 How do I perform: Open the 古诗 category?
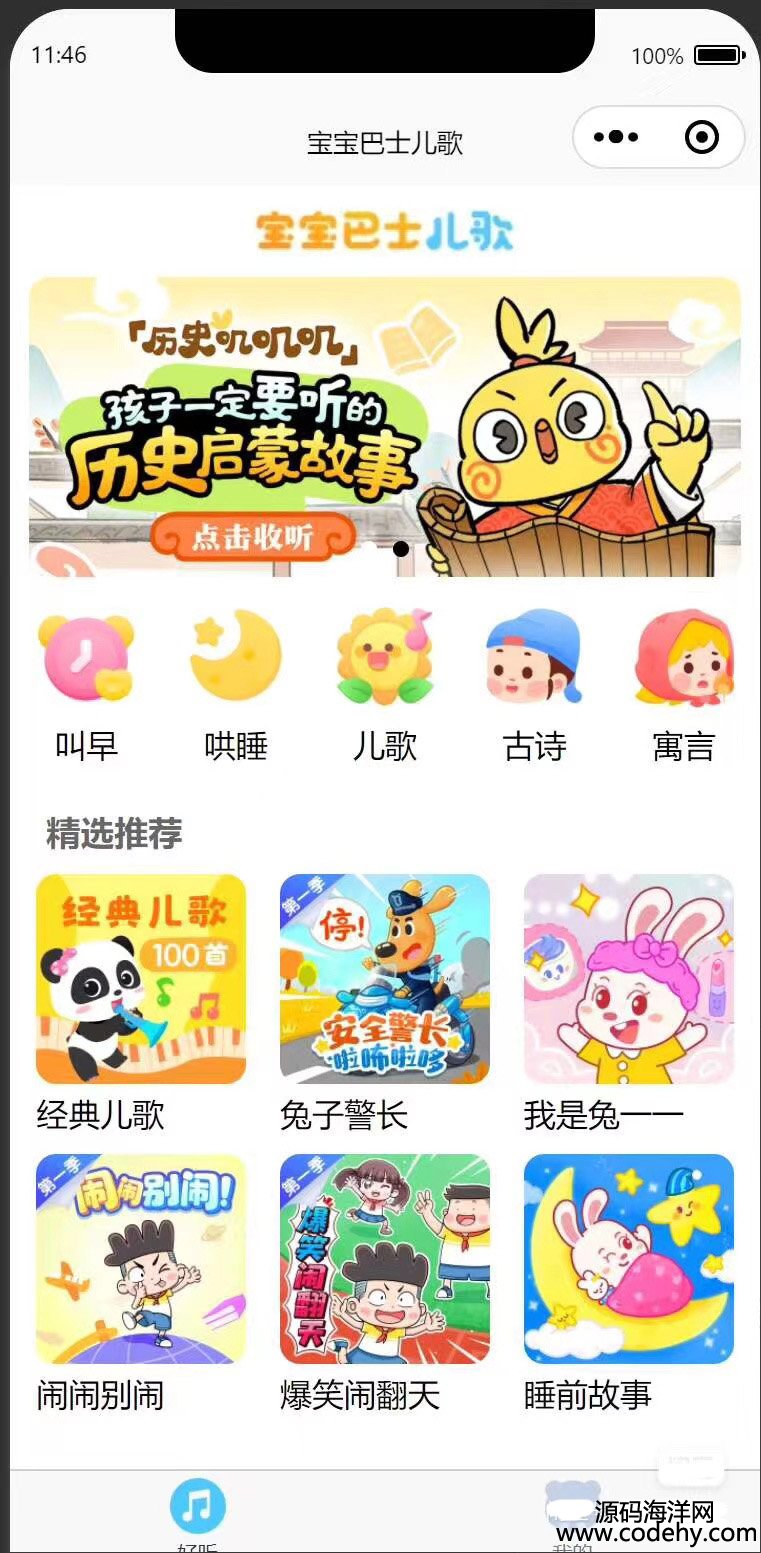(x=535, y=688)
